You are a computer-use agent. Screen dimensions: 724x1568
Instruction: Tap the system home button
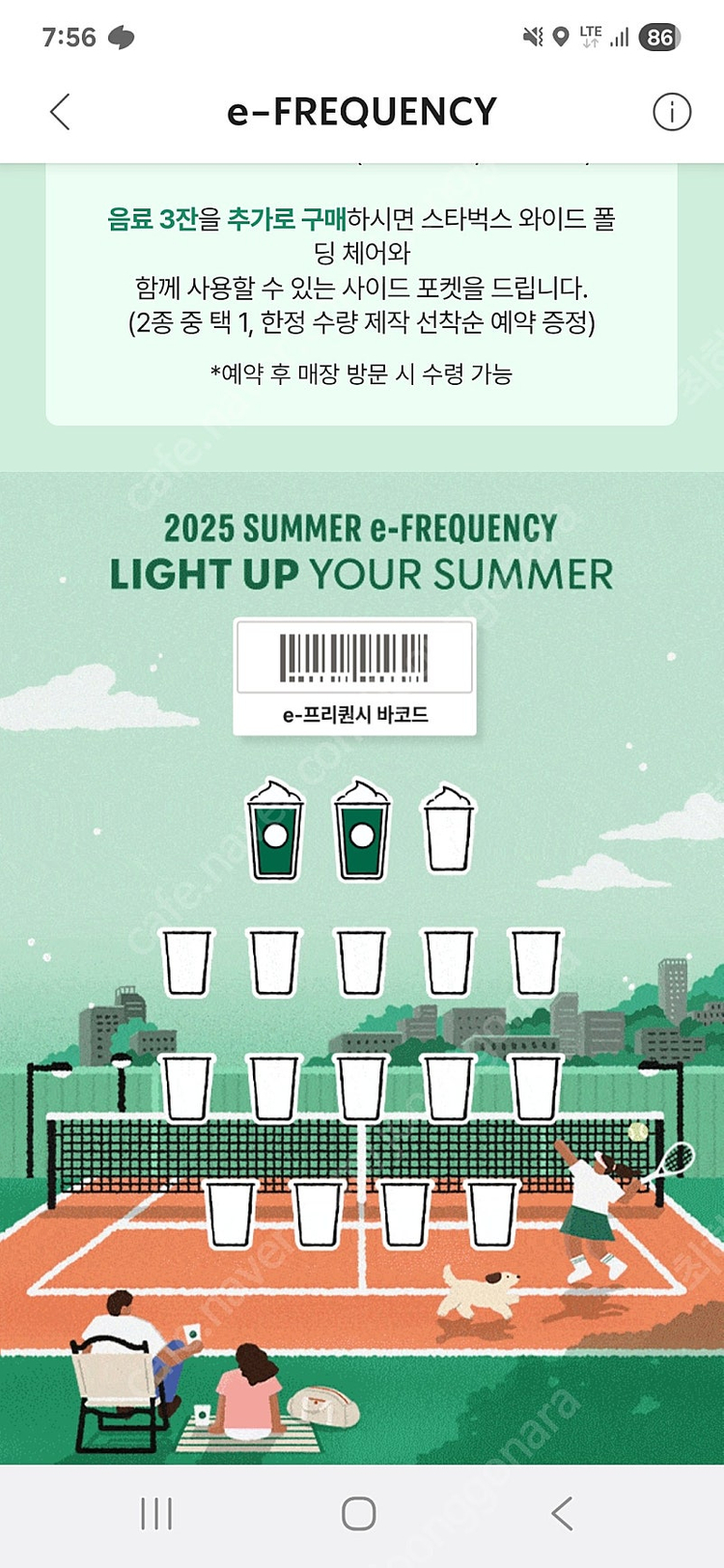359,1513
